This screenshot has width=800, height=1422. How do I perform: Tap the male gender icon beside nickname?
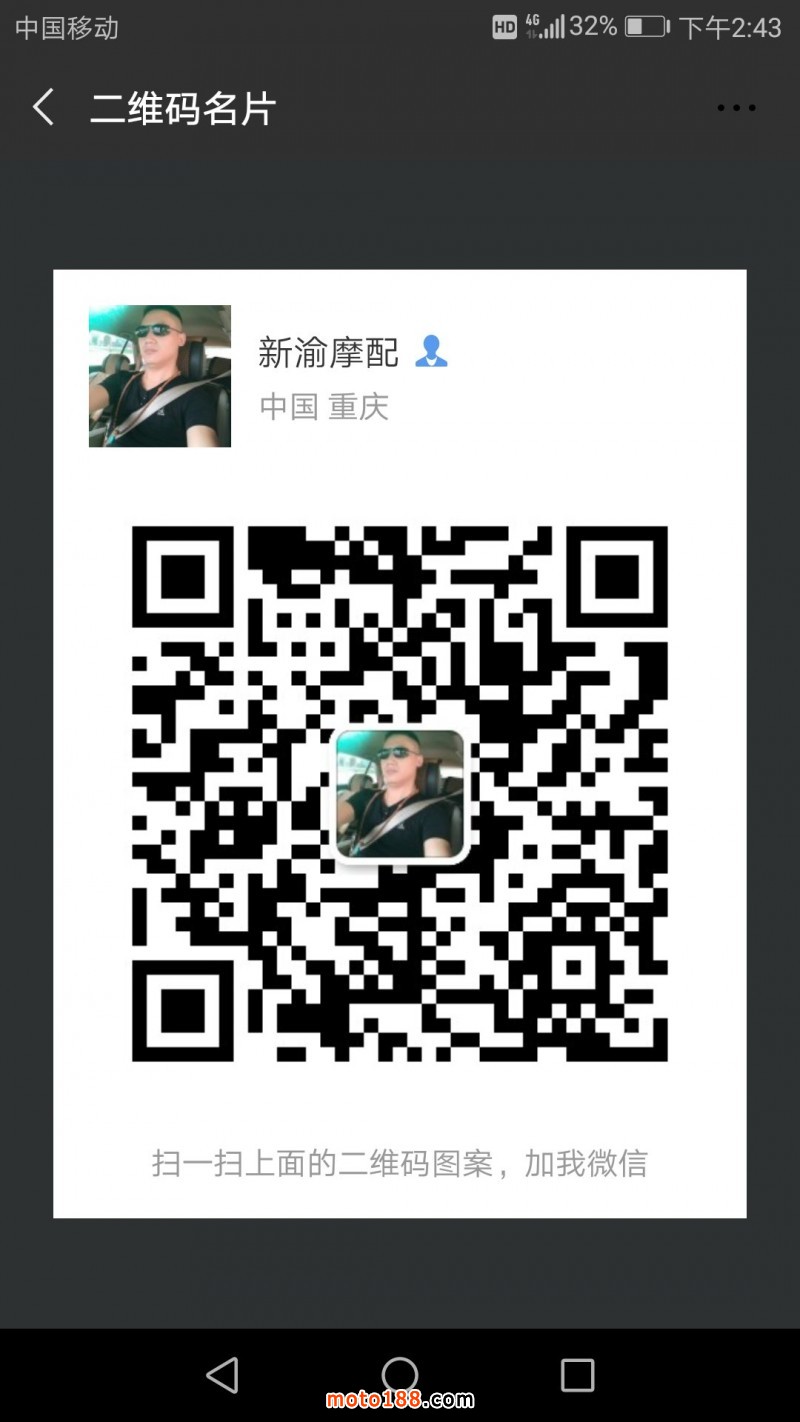click(432, 351)
